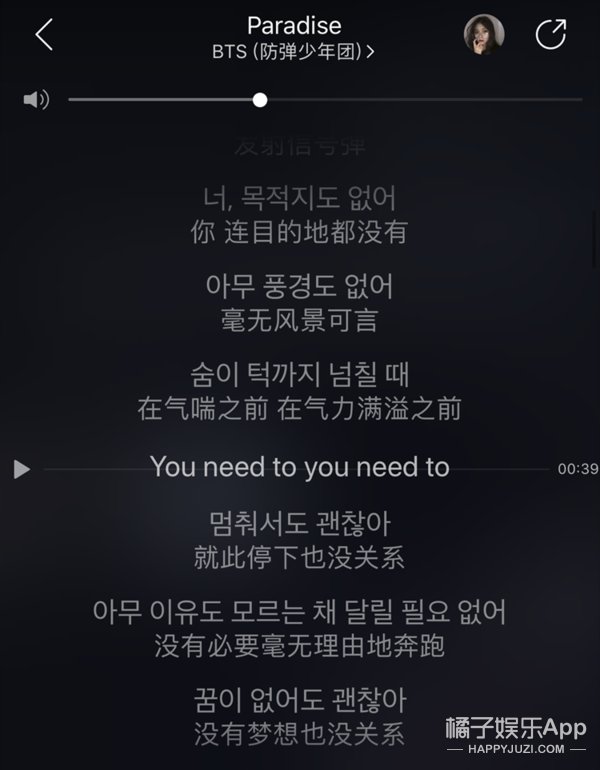Viewport: 600px width, 770px height.
Task: Share the song Paradise
Action: tap(551, 35)
